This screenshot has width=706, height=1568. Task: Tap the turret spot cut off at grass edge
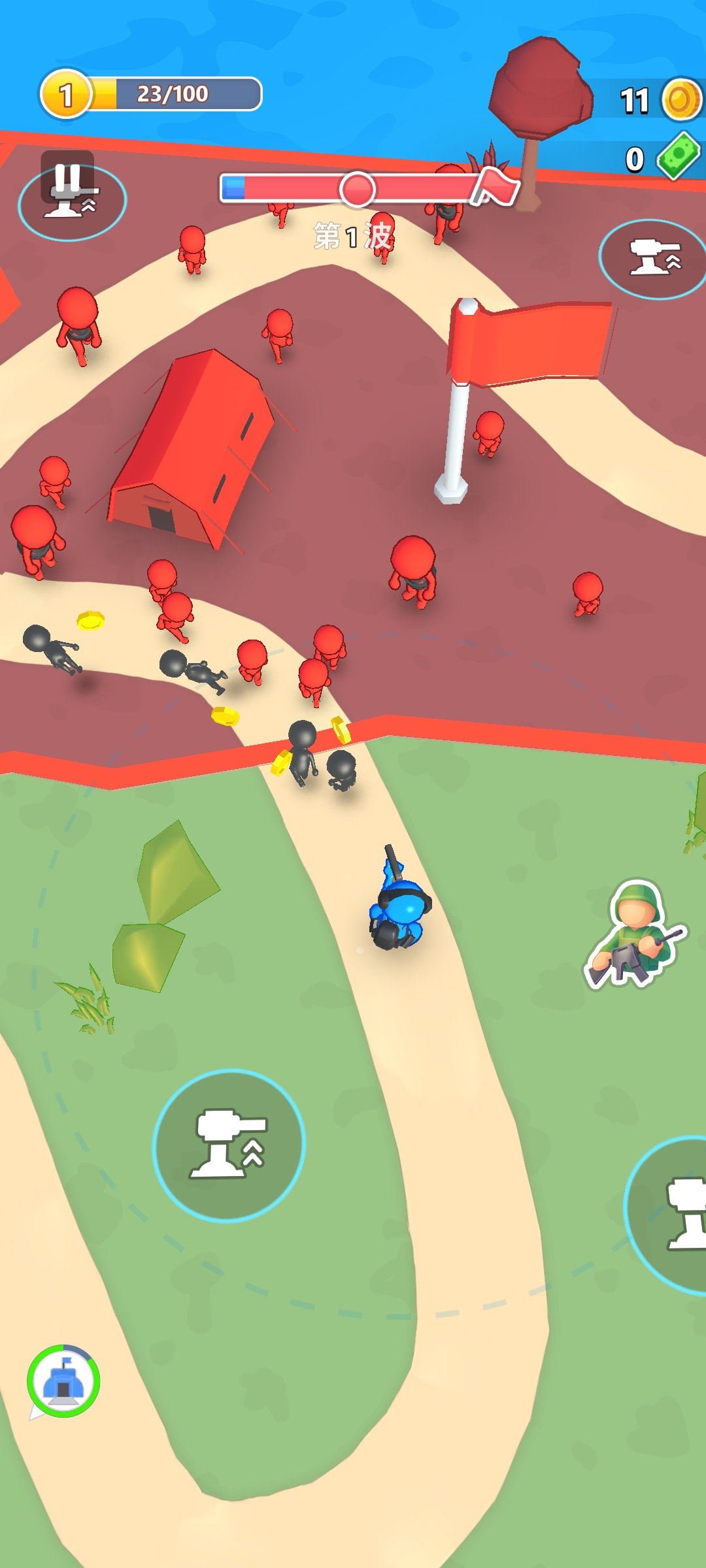[x=673, y=1215]
